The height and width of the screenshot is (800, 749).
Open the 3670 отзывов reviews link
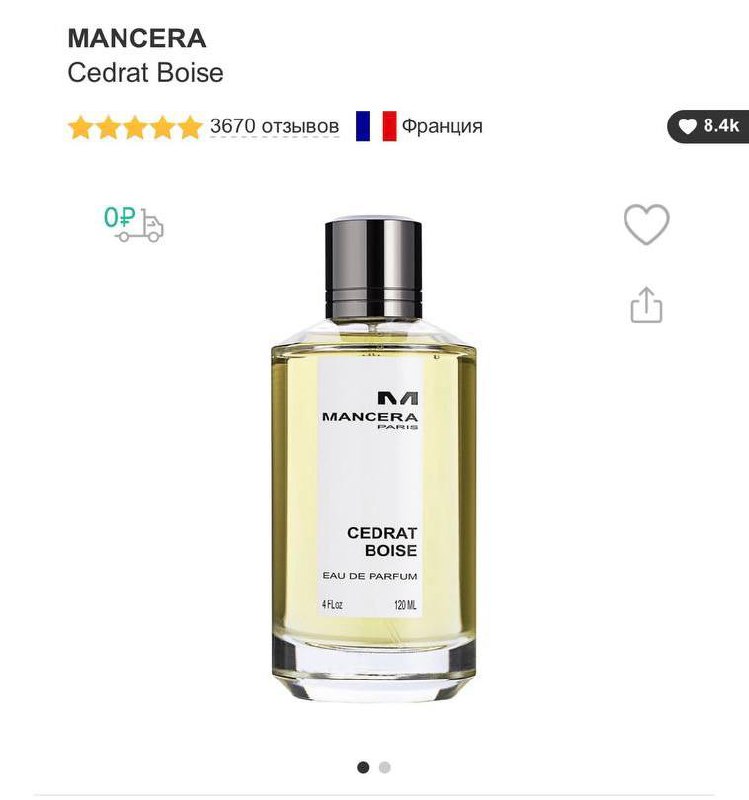point(274,127)
